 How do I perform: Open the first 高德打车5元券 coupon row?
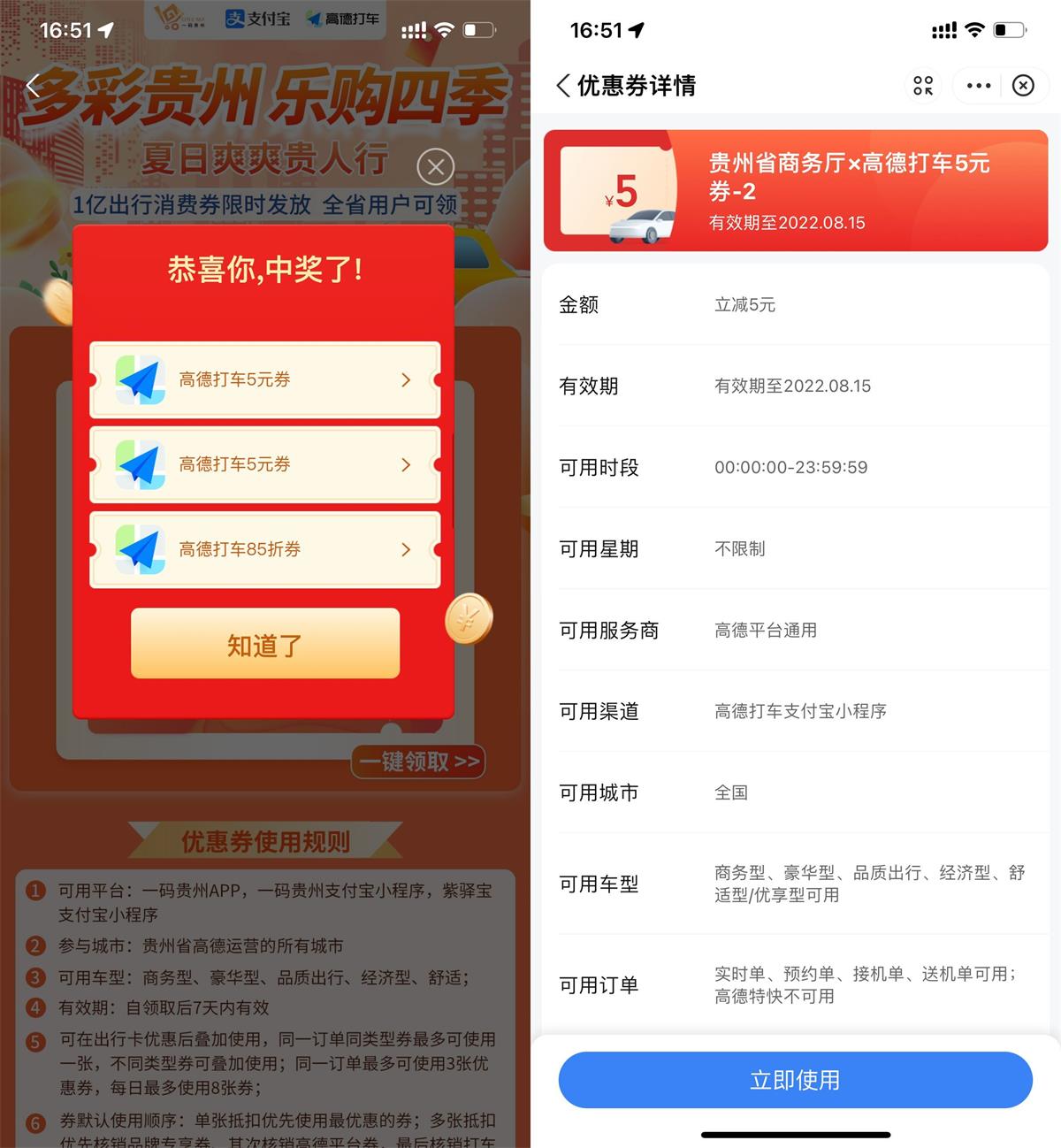tap(264, 379)
